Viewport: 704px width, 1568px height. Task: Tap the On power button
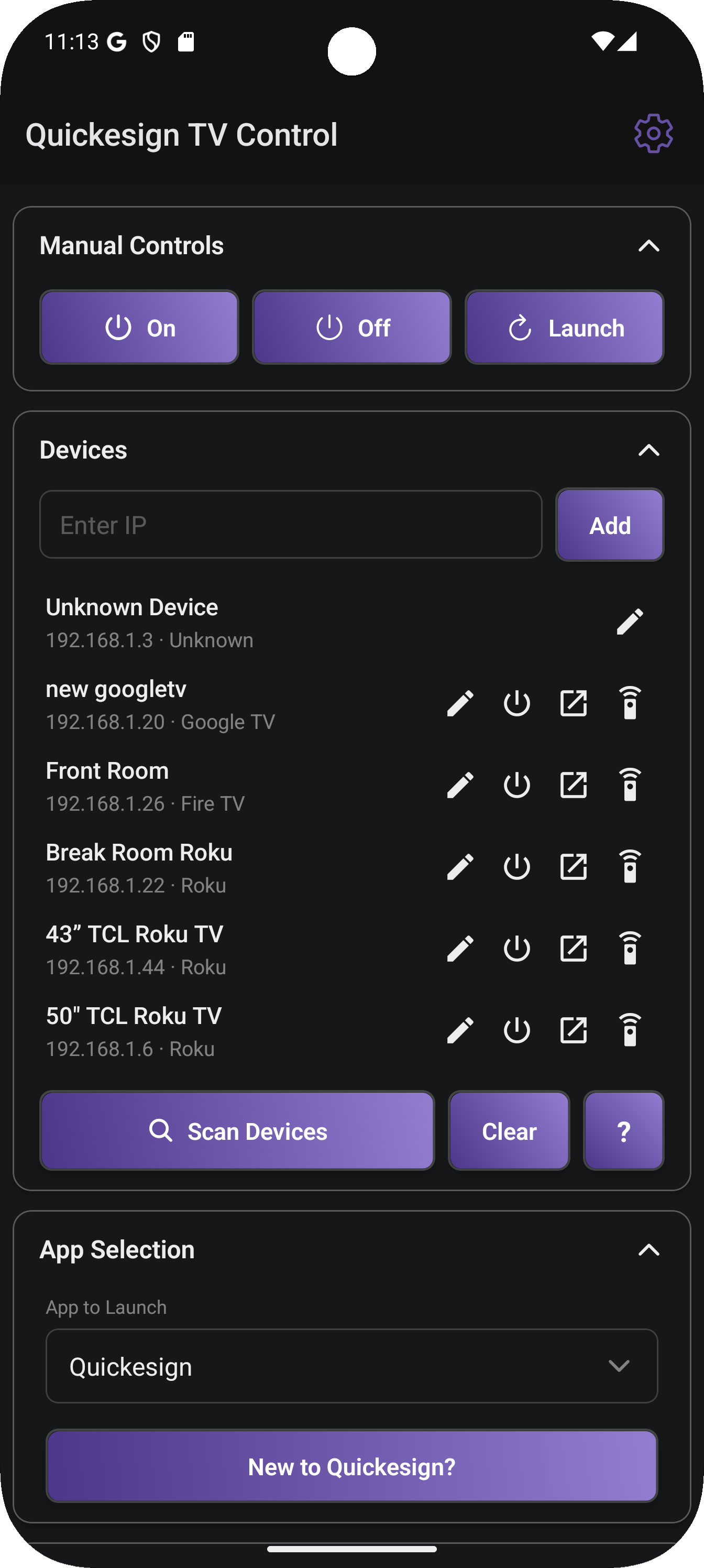pos(139,328)
